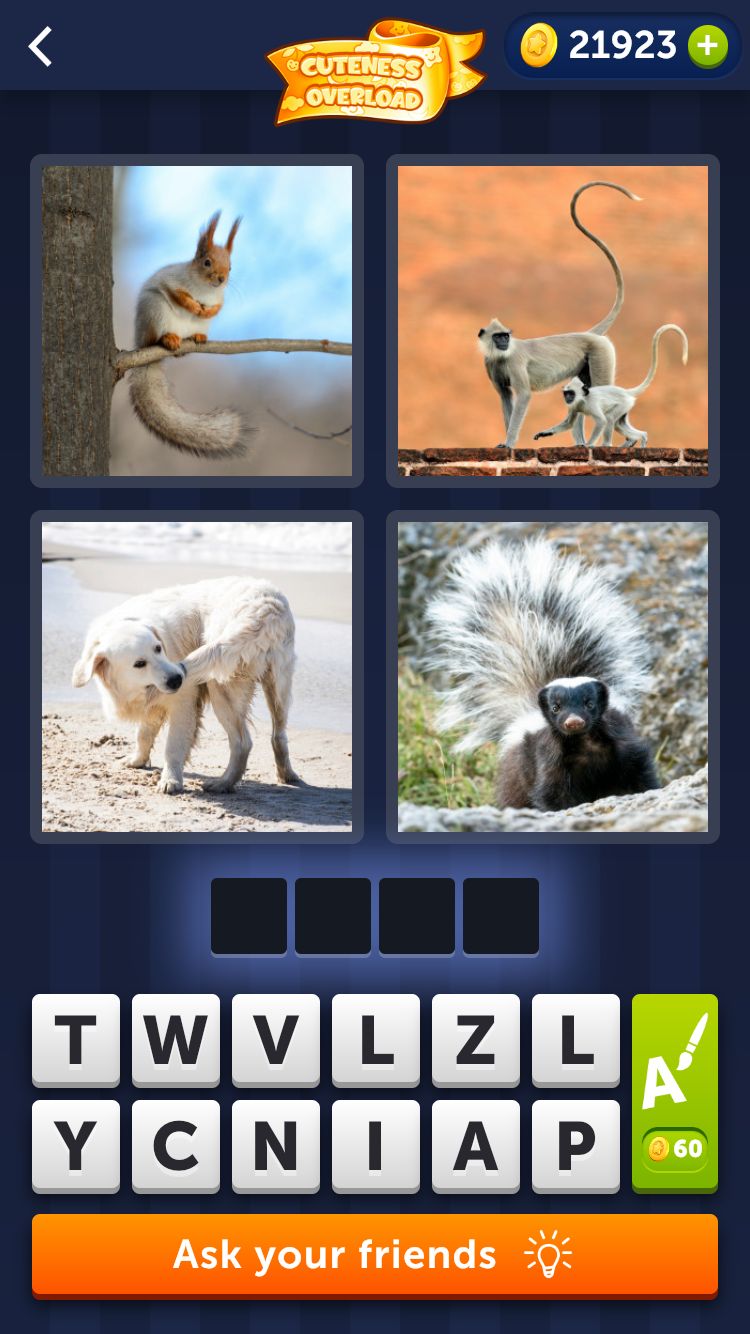The image size is (750, 1334).
Task: Enlarge the skunk photo
Action: pyautogui.click(x=553, y=677)
